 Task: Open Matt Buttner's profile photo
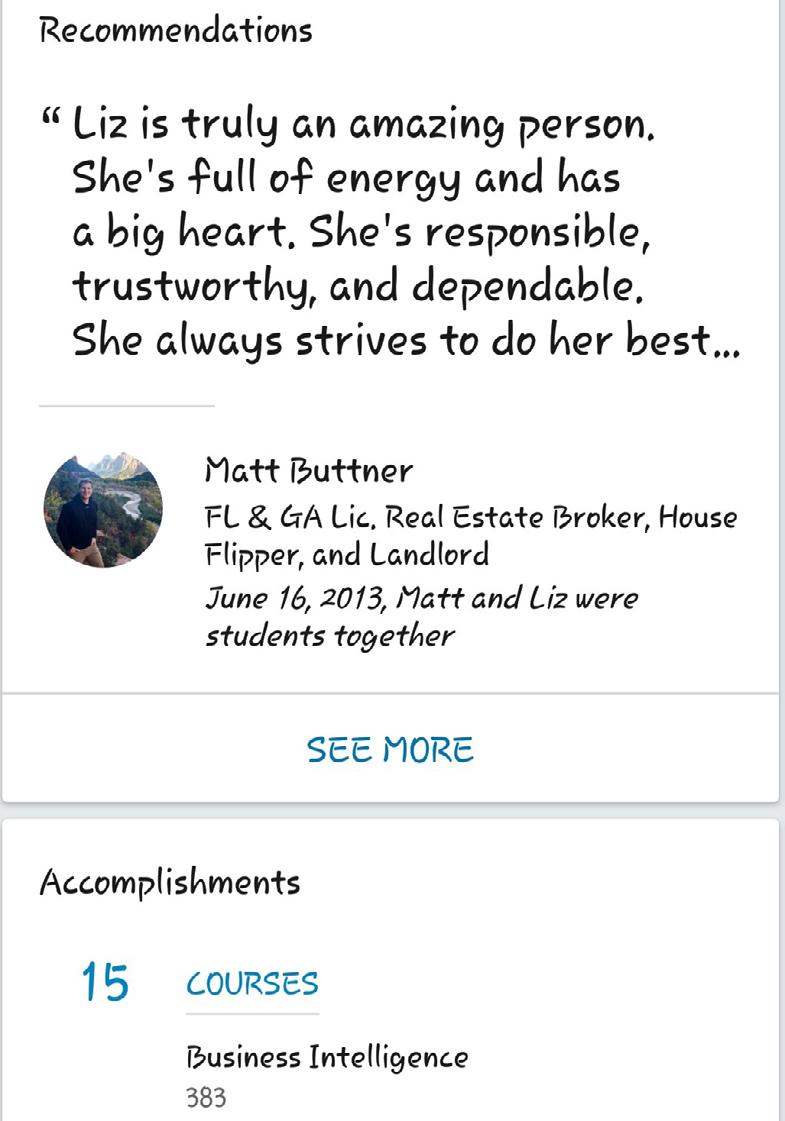tap(103, 510)
